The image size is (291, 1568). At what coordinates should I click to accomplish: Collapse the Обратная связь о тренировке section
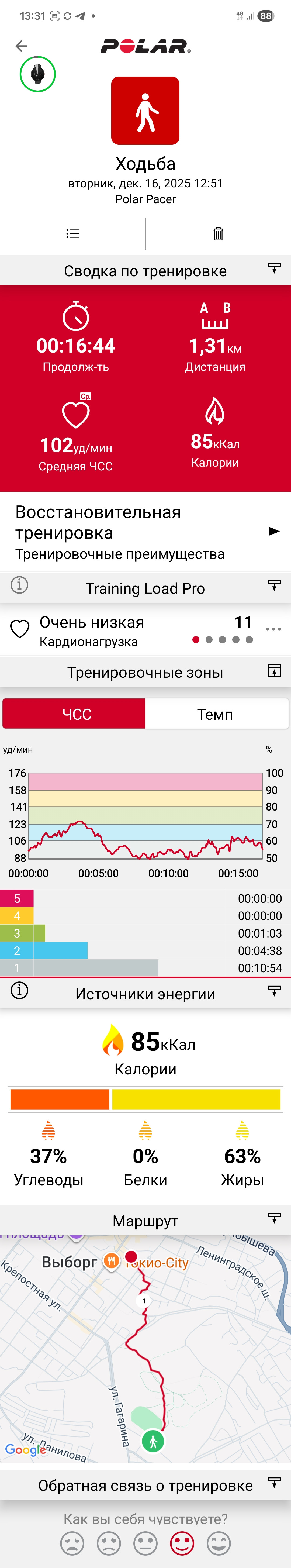pyautogui.click(x=275, y=1483)
